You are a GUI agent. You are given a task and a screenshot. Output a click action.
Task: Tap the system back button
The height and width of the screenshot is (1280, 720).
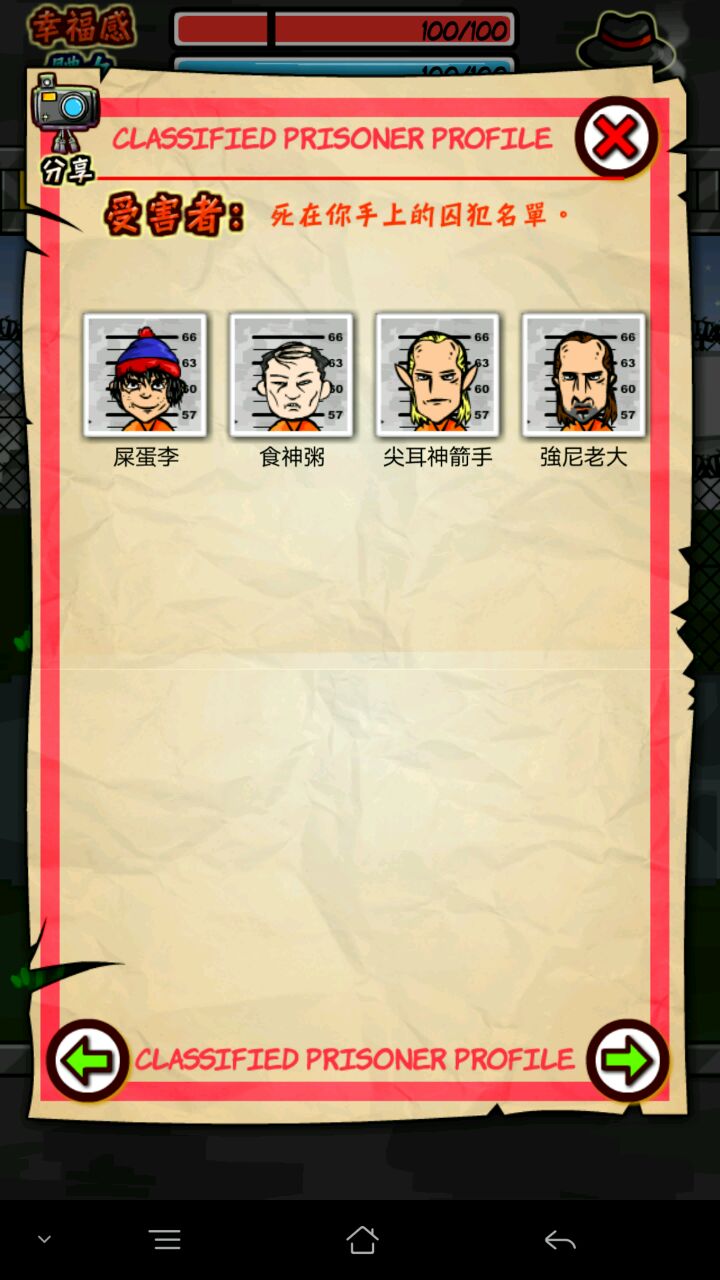(560, 1241)
